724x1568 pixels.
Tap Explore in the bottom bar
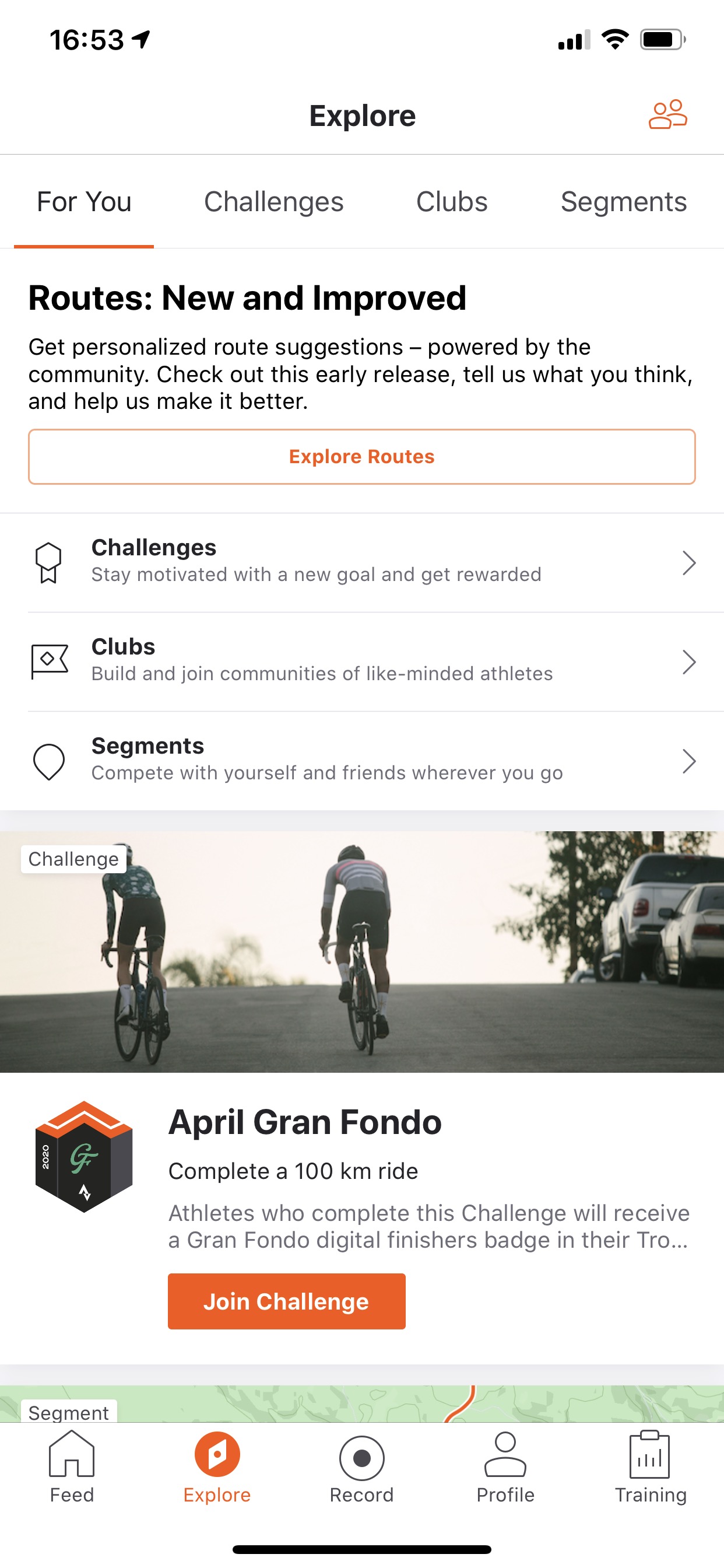pos(217,1467)
